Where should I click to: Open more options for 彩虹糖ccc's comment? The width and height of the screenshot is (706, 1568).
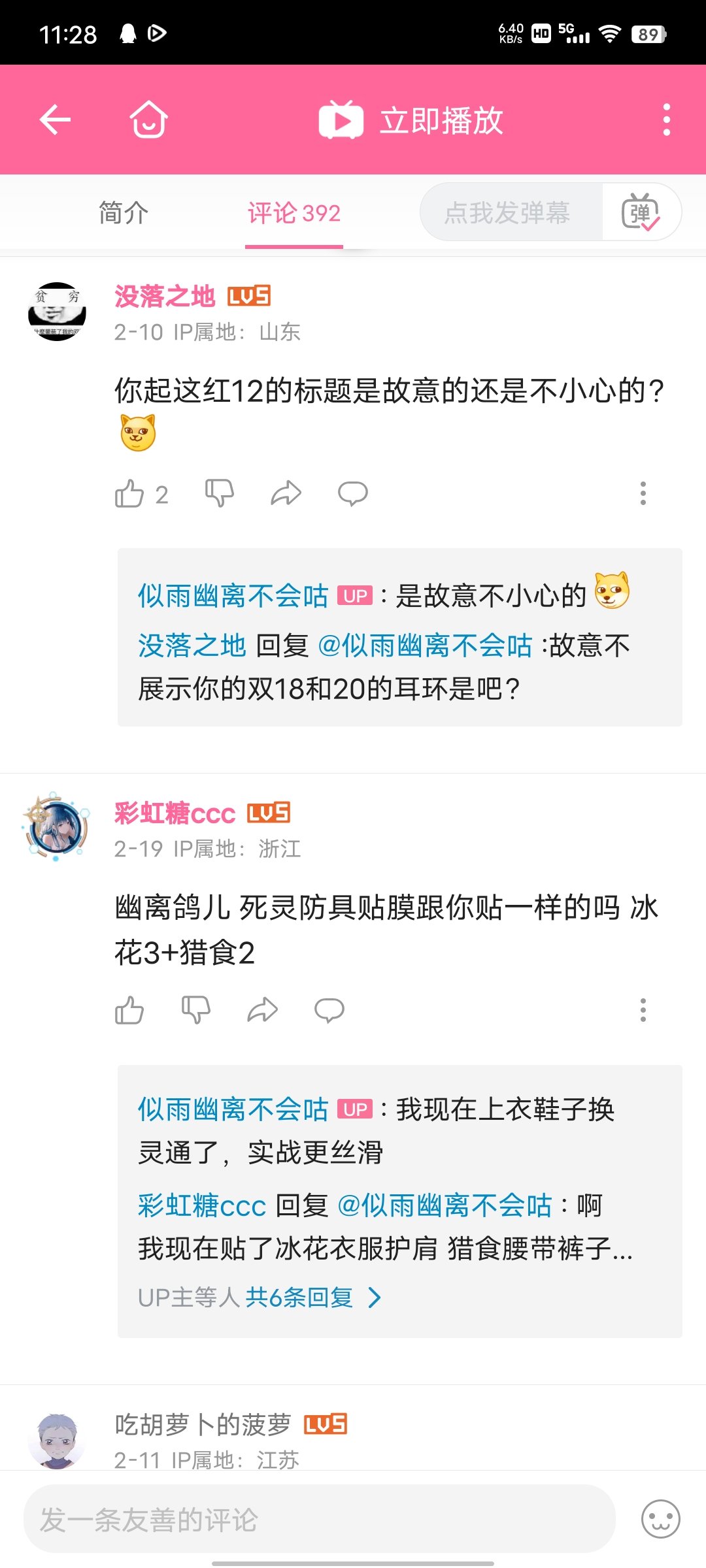[x=643, y=1010]
